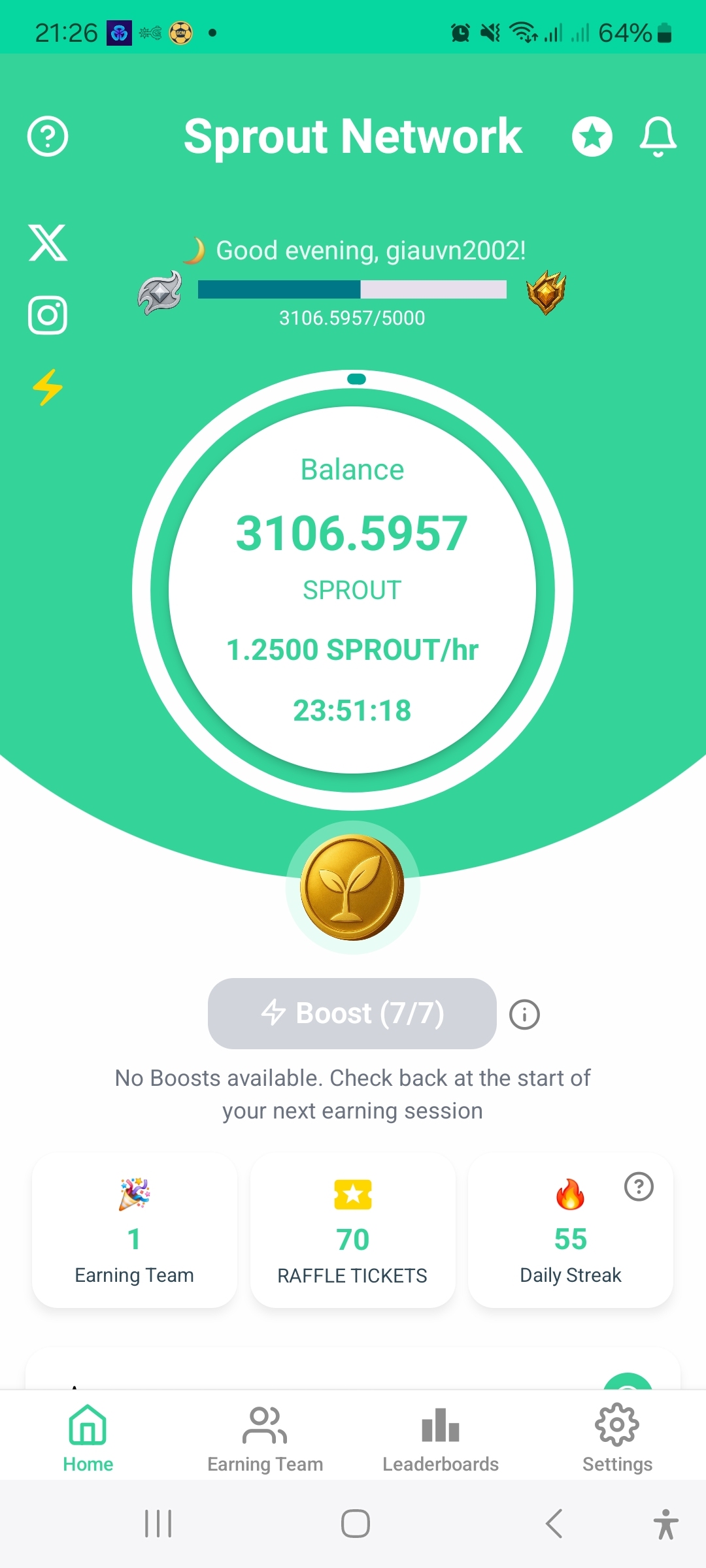The image size is (706, 1568).
Task: Tap the star icon beside Sprout Network
Action: (592, 137)
